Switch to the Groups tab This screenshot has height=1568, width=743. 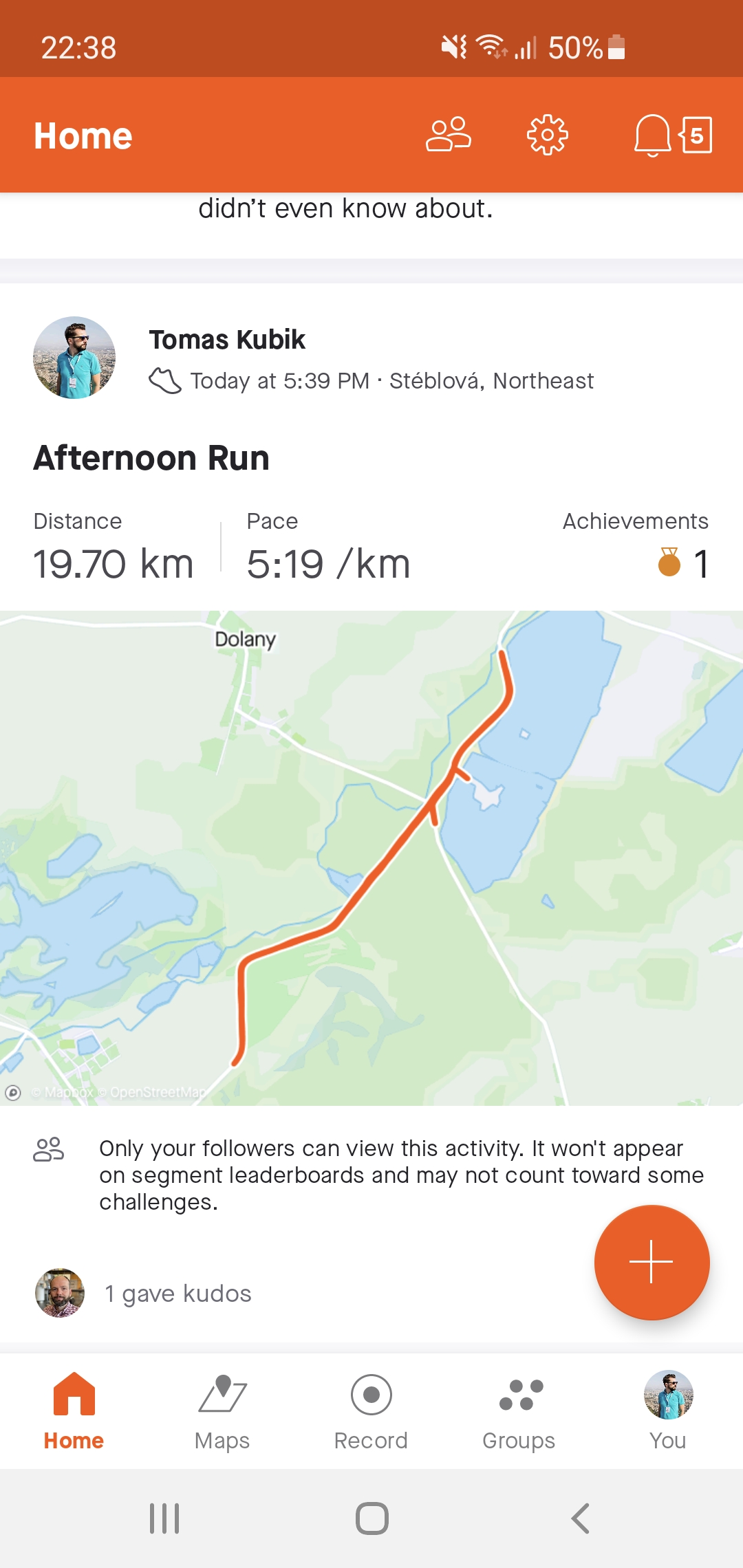pyautogui.click(x=519, y=1412)
